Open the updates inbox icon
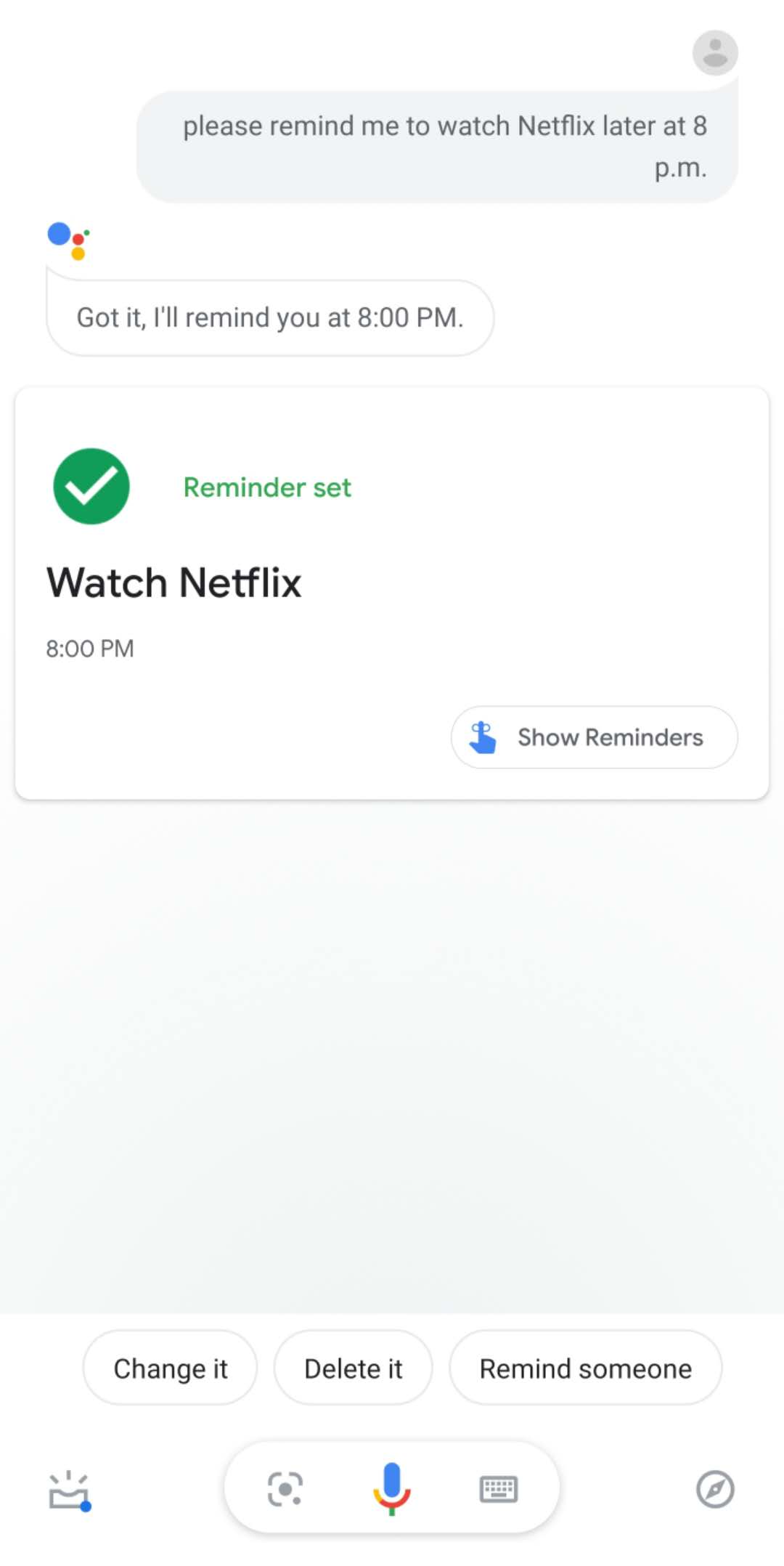 click(x=69, y=1490)
